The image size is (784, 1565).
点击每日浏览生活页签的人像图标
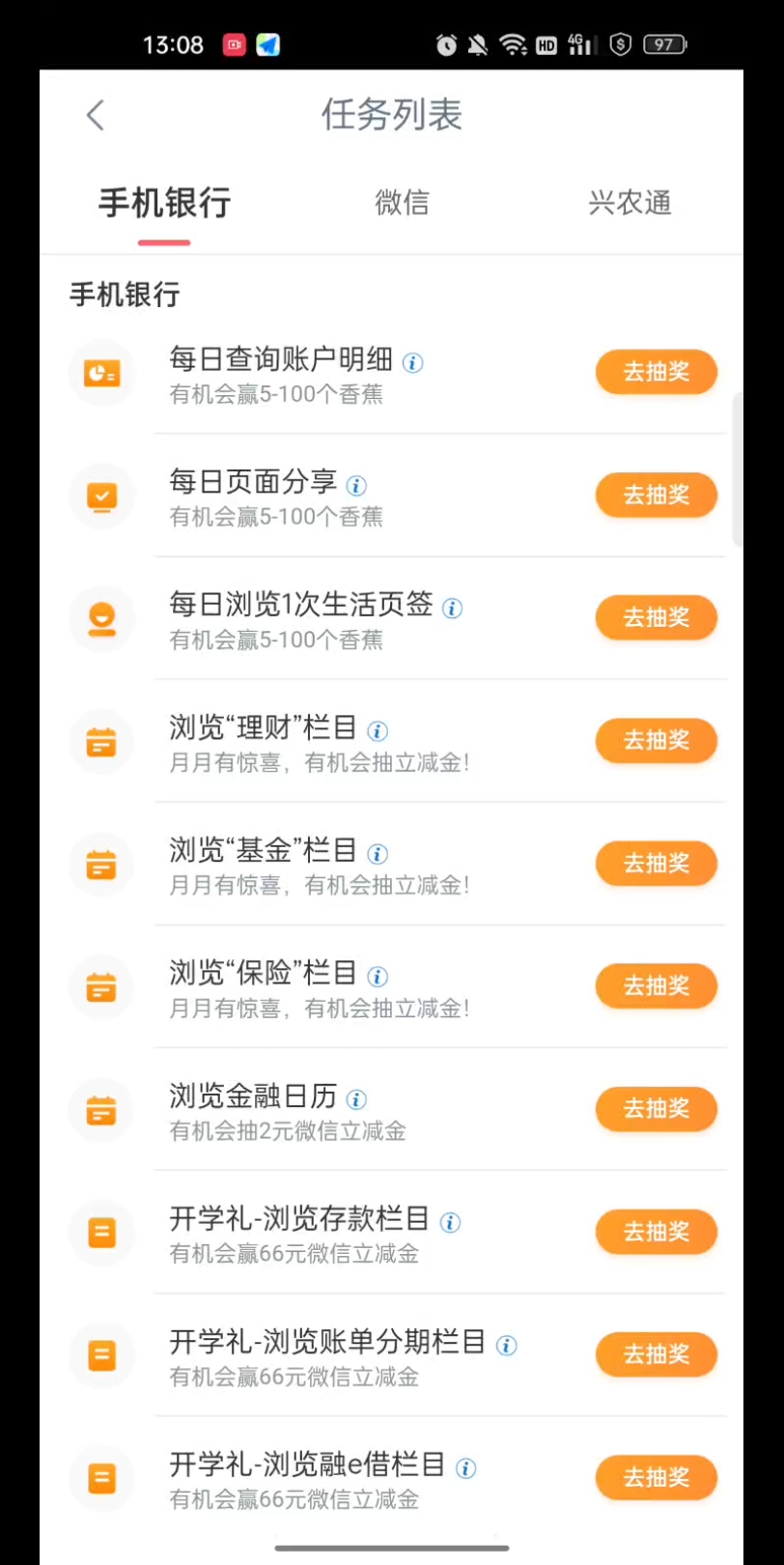coord(101,618)
